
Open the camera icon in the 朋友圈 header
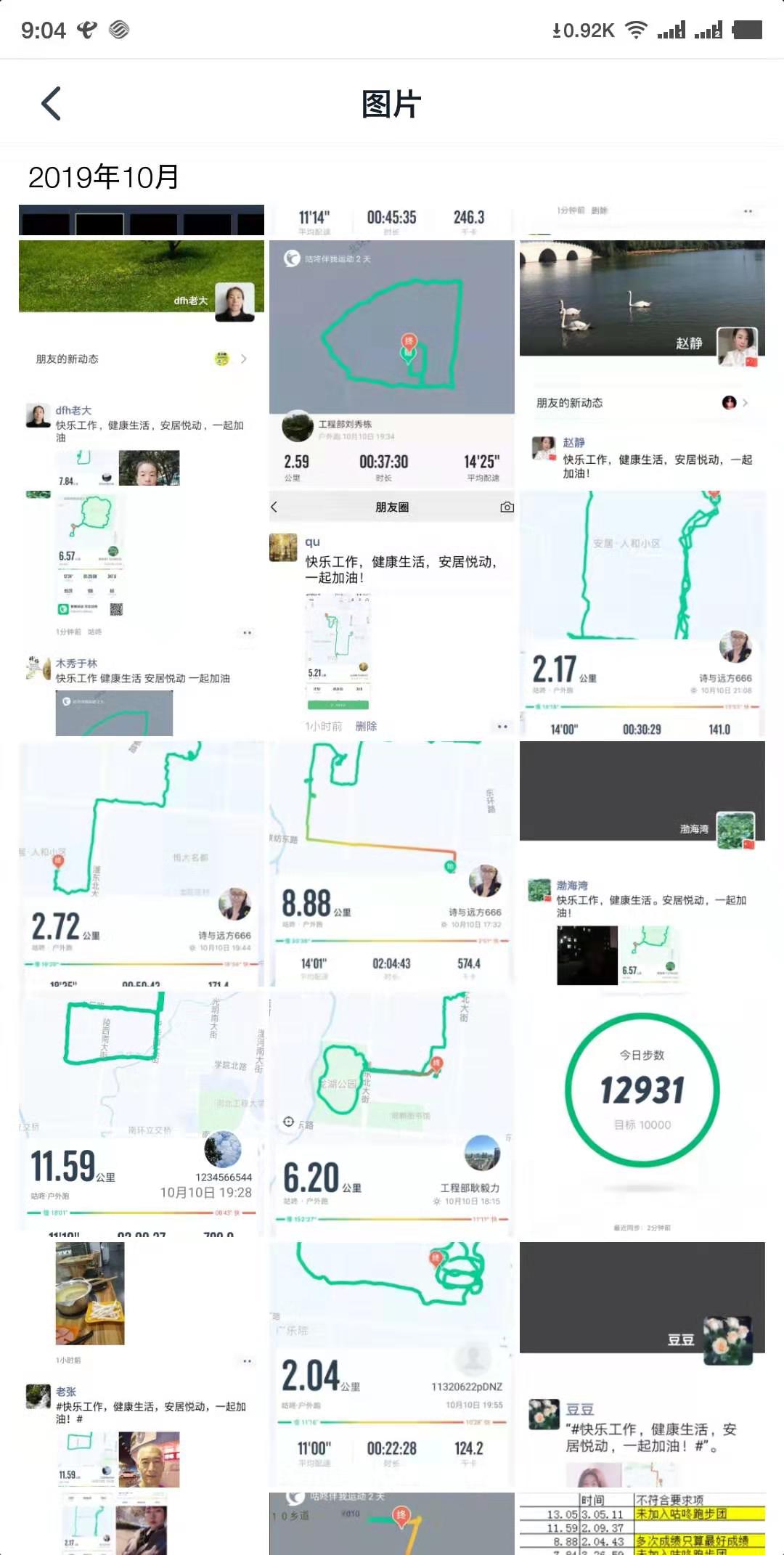point(506,507)
